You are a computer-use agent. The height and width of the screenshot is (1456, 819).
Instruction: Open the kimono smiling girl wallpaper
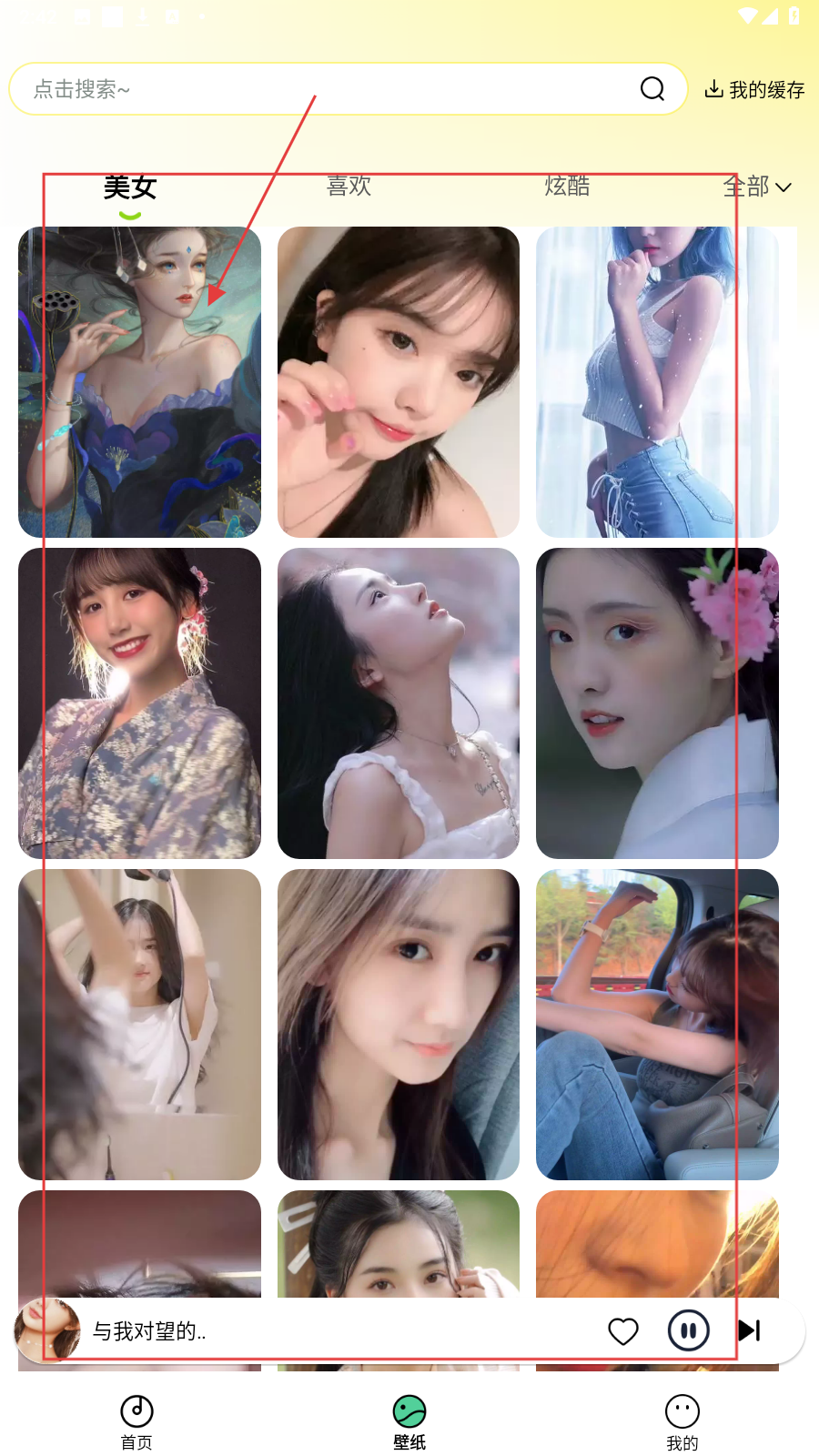(x=139, y=703)
